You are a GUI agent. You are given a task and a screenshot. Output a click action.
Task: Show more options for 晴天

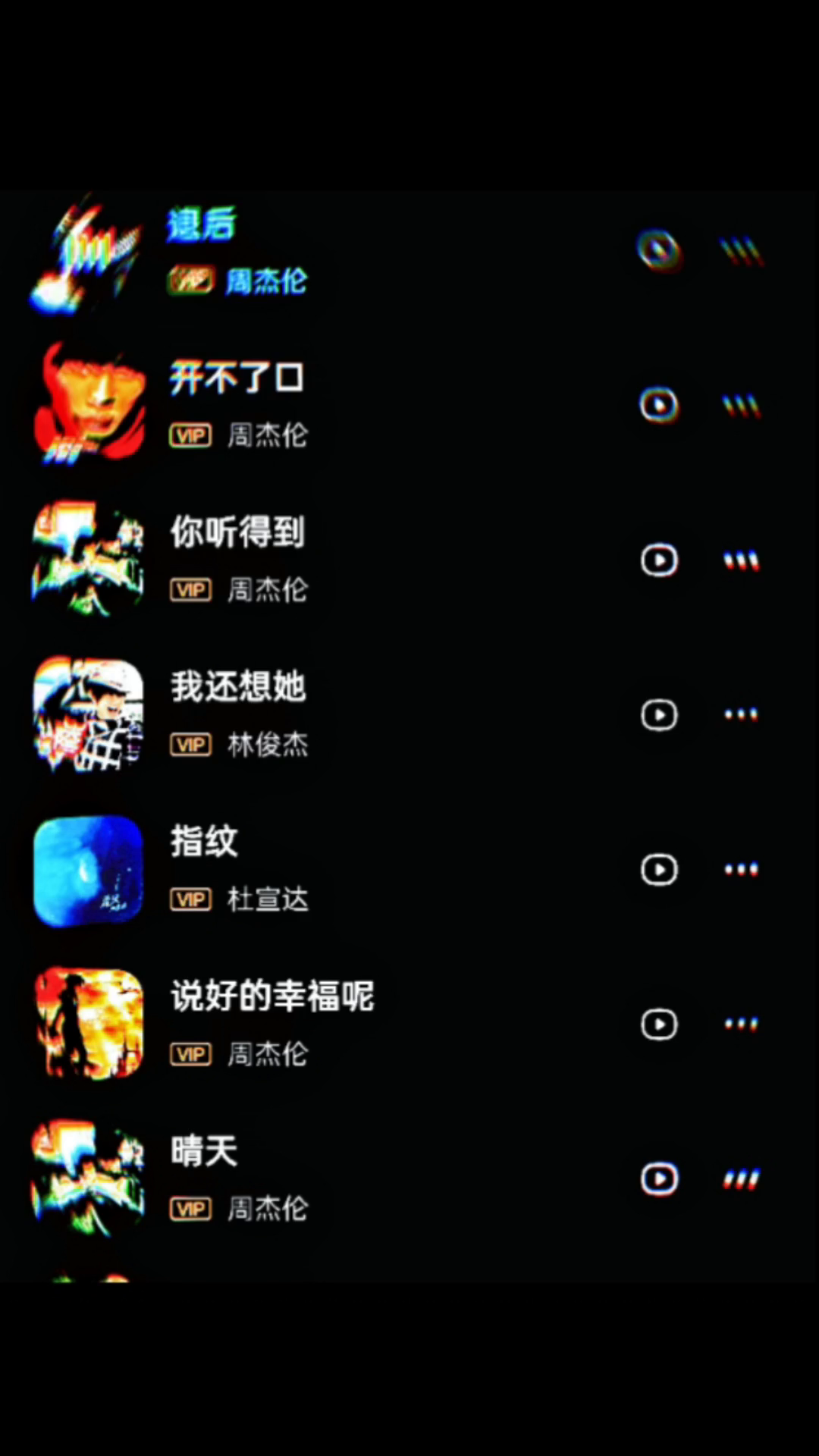pyautogui.click(x=741, y=1179)
